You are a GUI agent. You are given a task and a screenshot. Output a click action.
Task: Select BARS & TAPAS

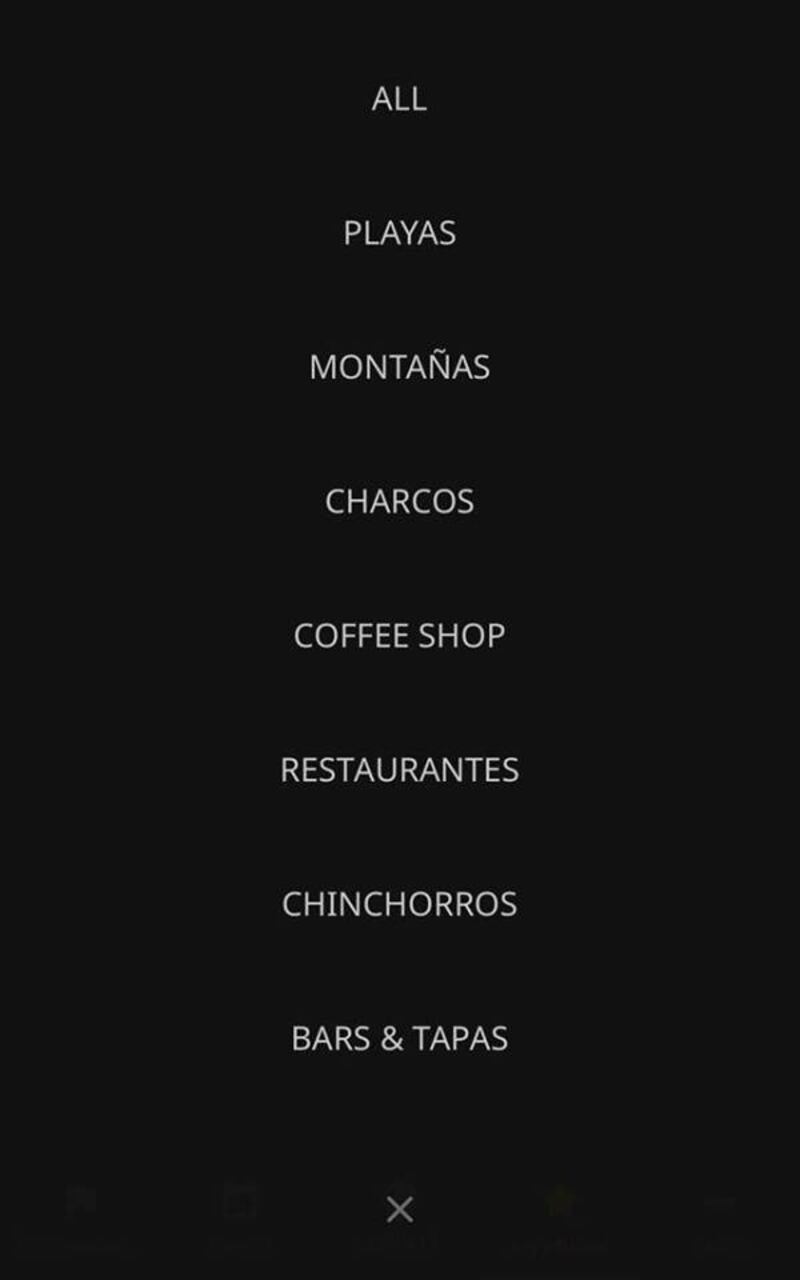point(399,1038)
